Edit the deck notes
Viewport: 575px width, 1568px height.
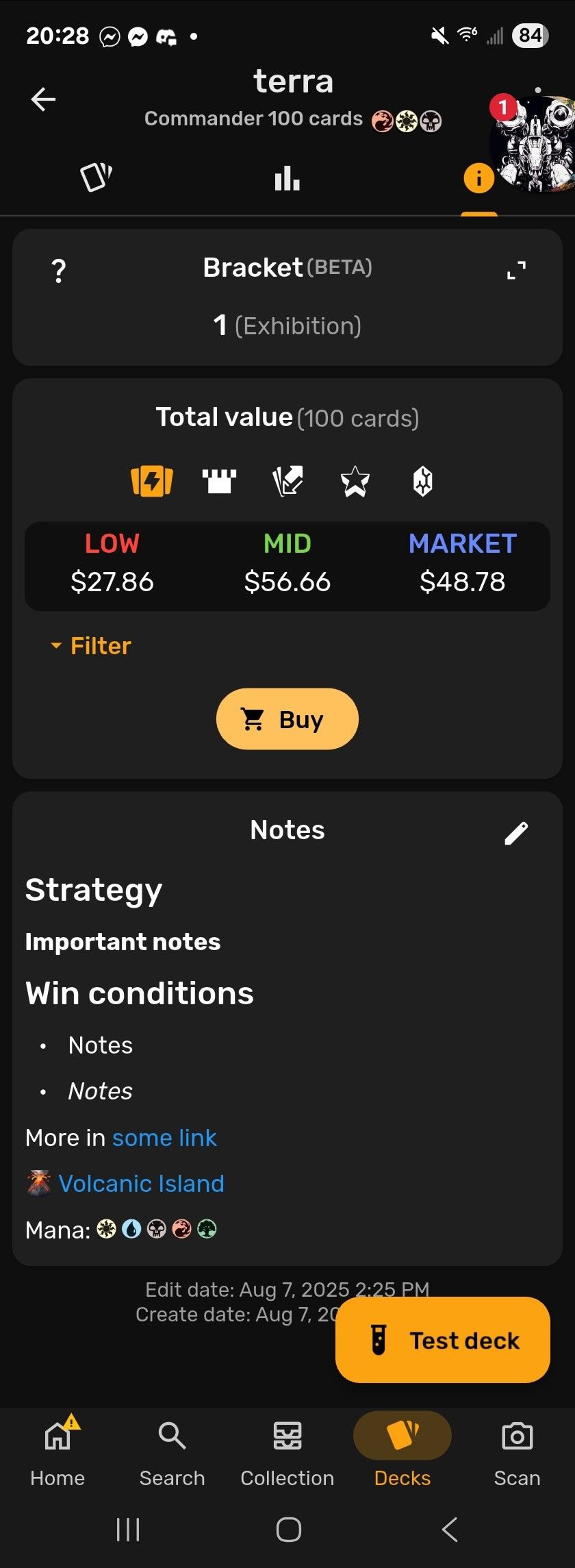[x=516, y=833]
